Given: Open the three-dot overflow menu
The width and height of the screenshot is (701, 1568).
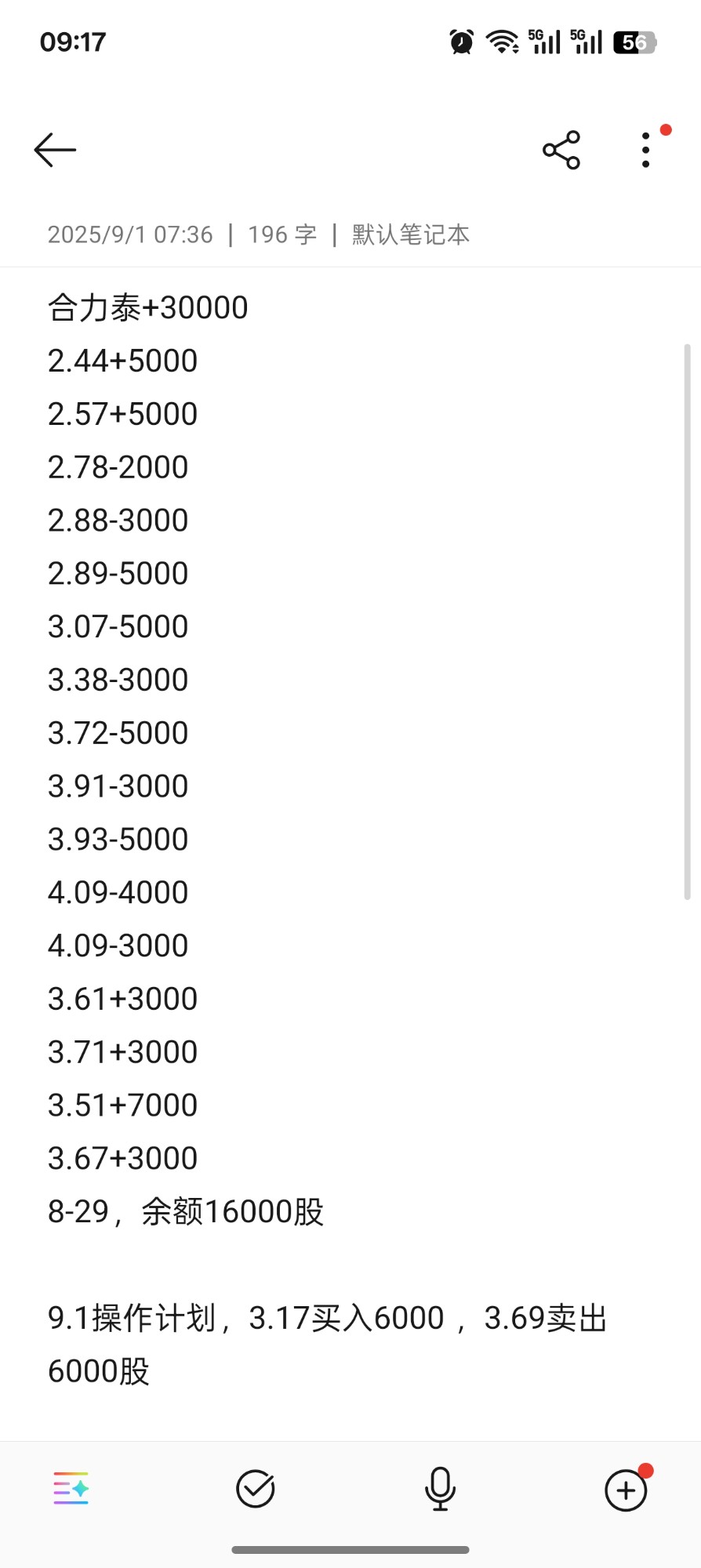Looking at the screenshot, I should [645, 150].
